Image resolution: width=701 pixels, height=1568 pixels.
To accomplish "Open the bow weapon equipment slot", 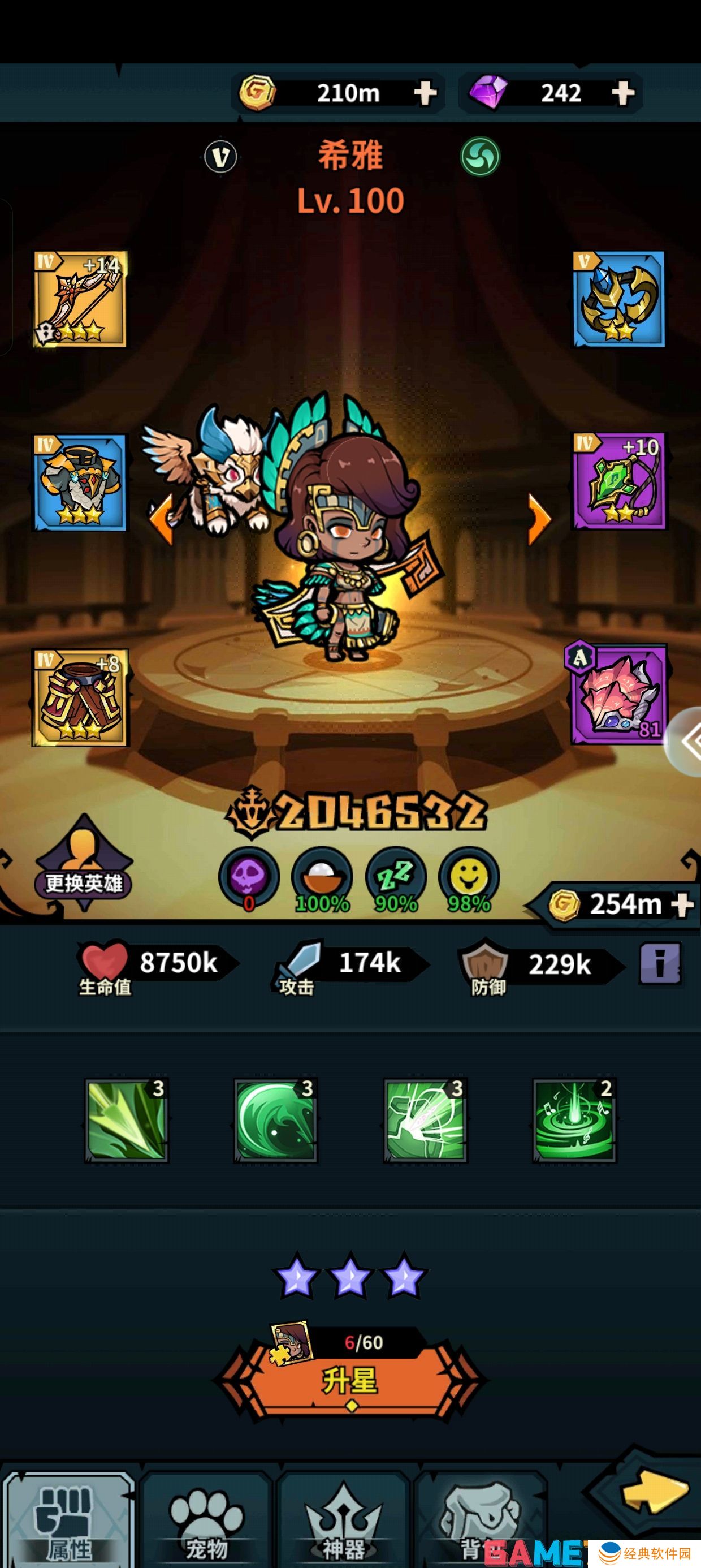I will click(80, 299).
